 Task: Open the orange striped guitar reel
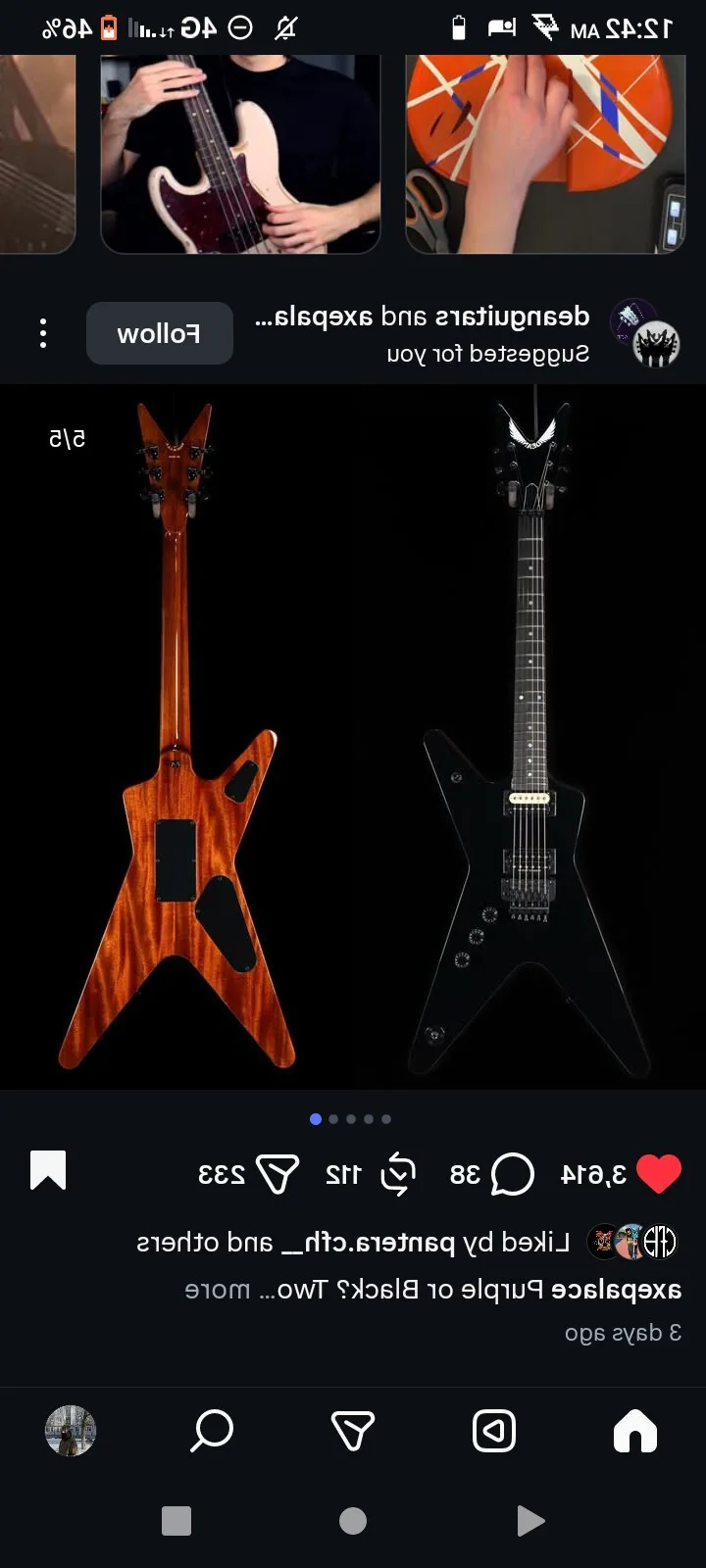pos(545,152)
